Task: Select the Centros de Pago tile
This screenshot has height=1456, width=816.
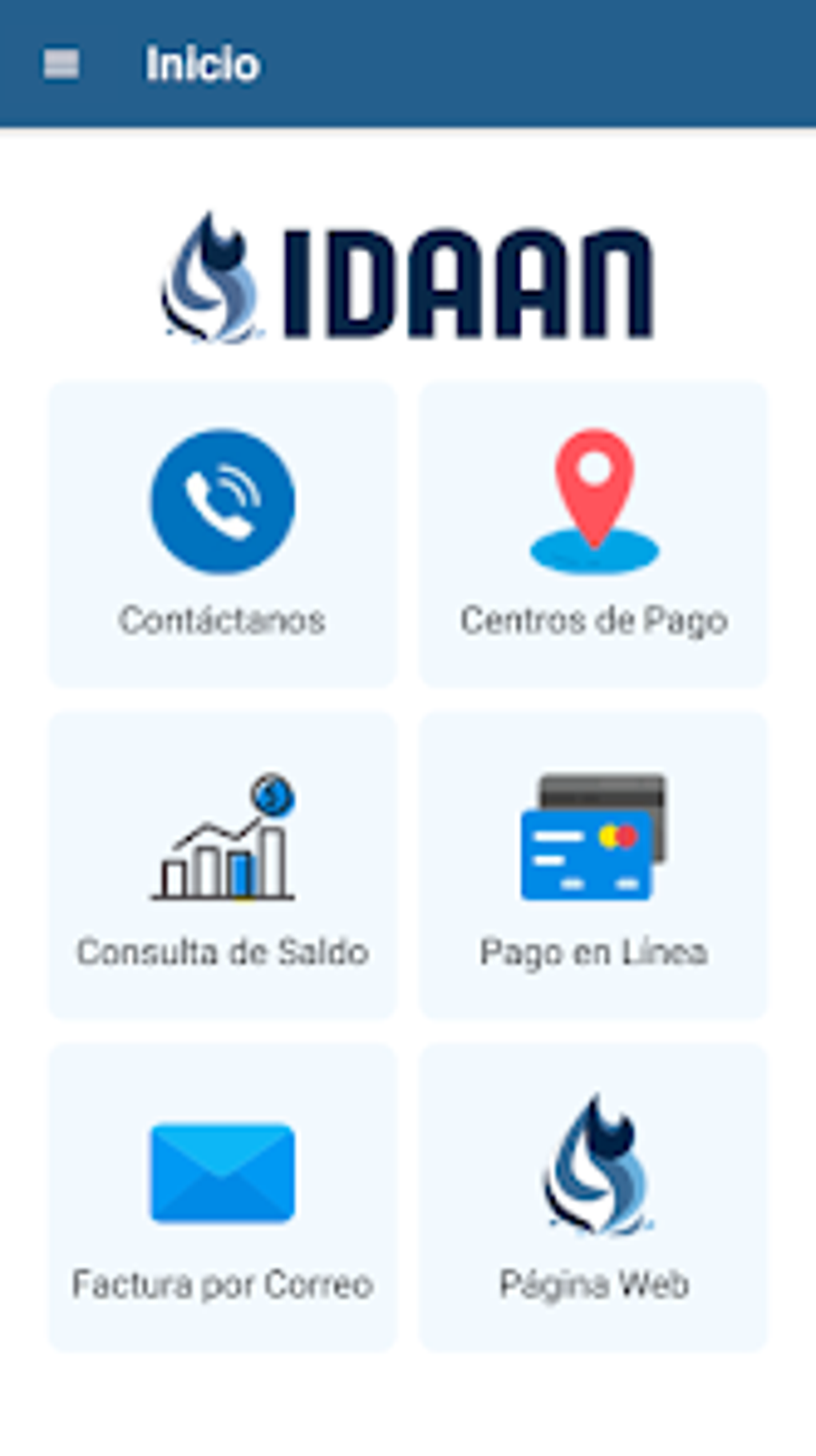Action: click(x=594, y=534)
